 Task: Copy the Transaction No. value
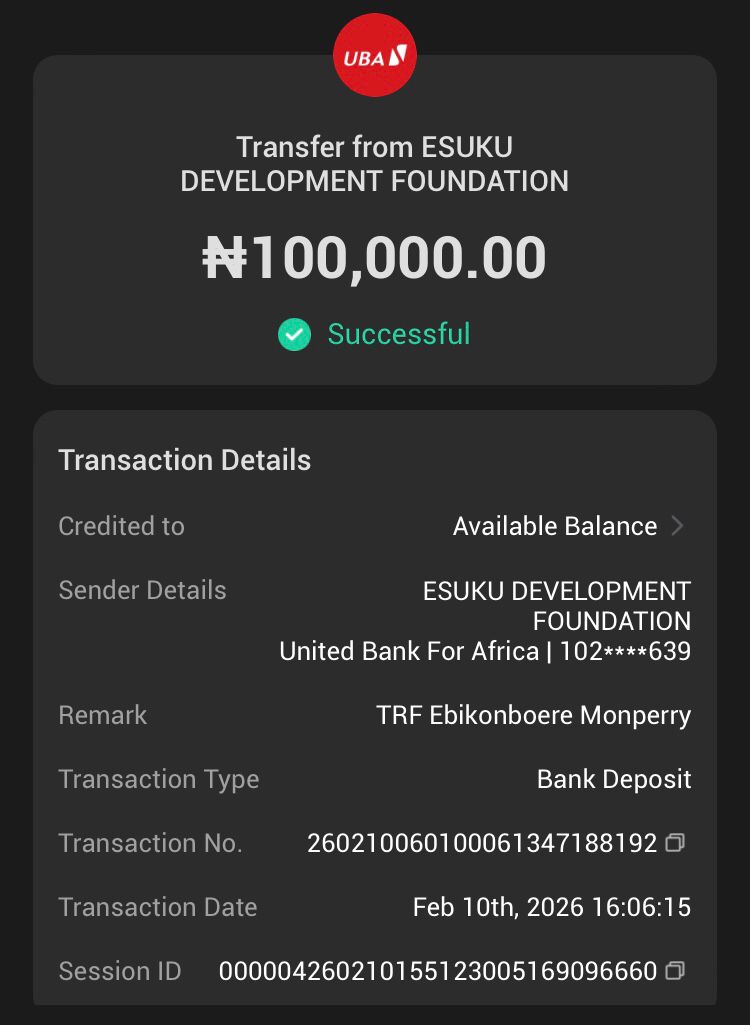coord(676,843)
